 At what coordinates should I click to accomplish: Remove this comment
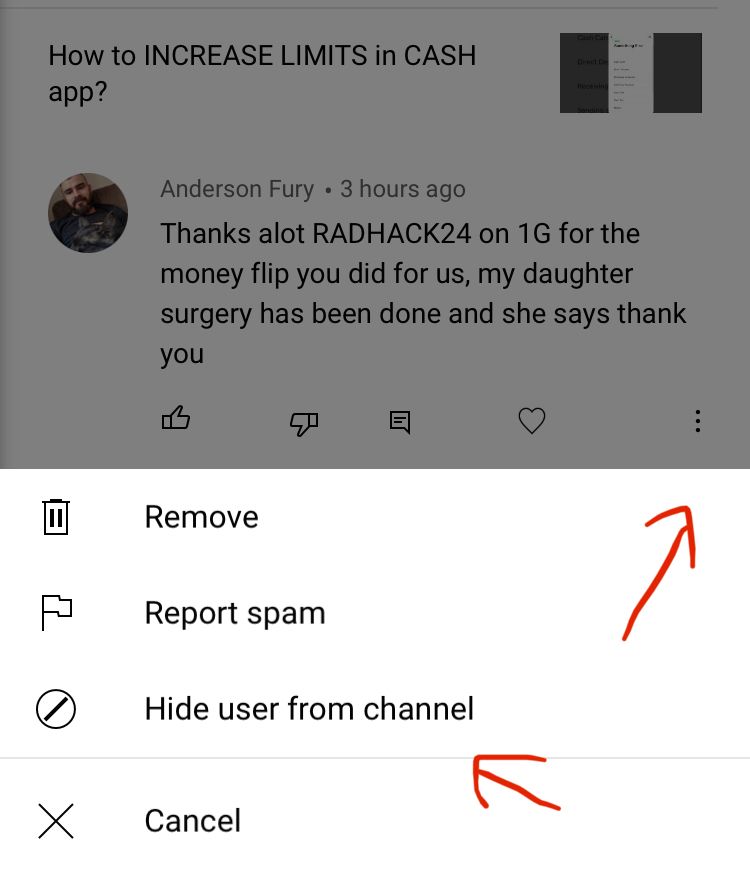[x=201, y=517]
